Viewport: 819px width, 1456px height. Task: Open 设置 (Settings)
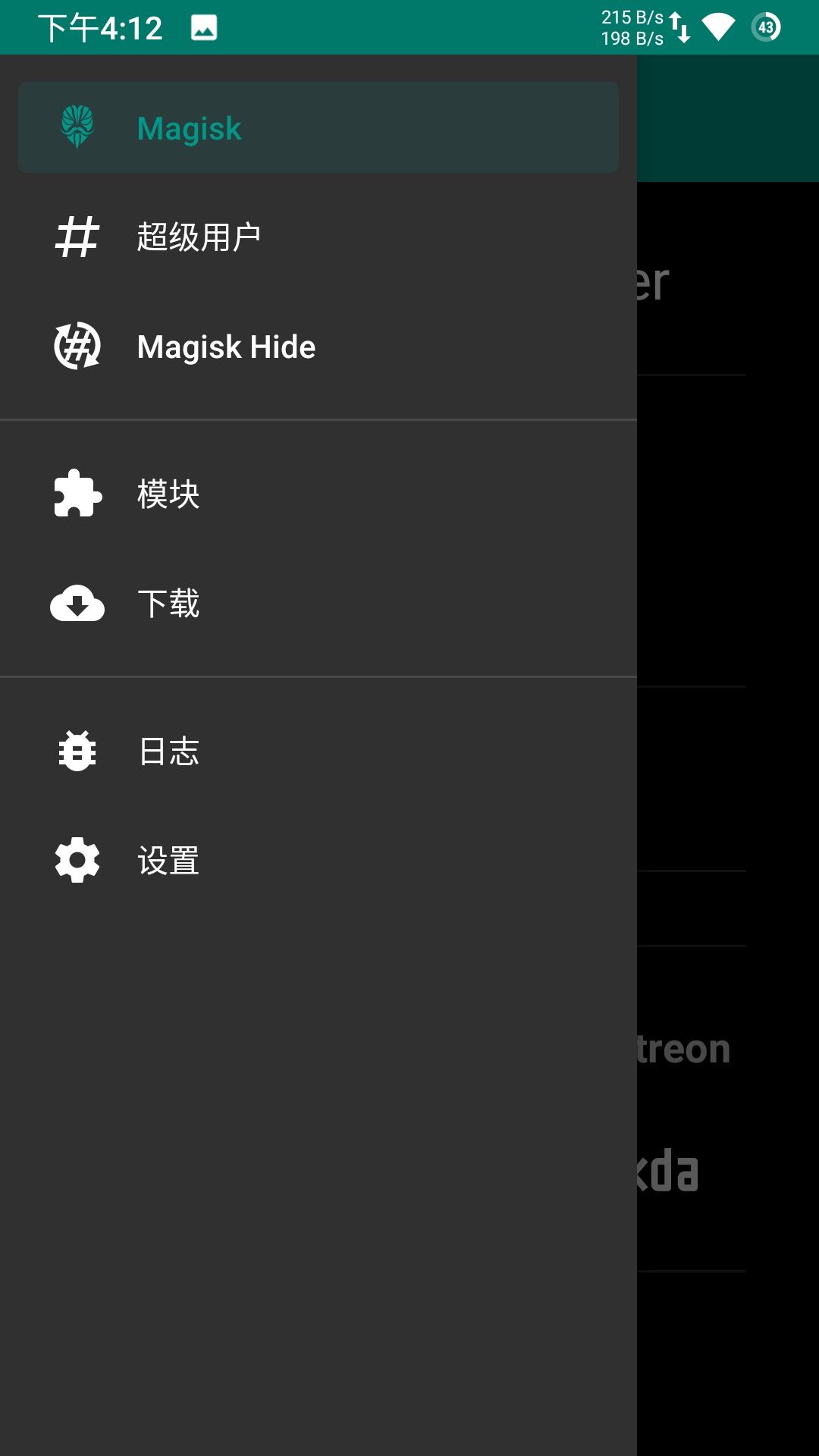(318, 861)
